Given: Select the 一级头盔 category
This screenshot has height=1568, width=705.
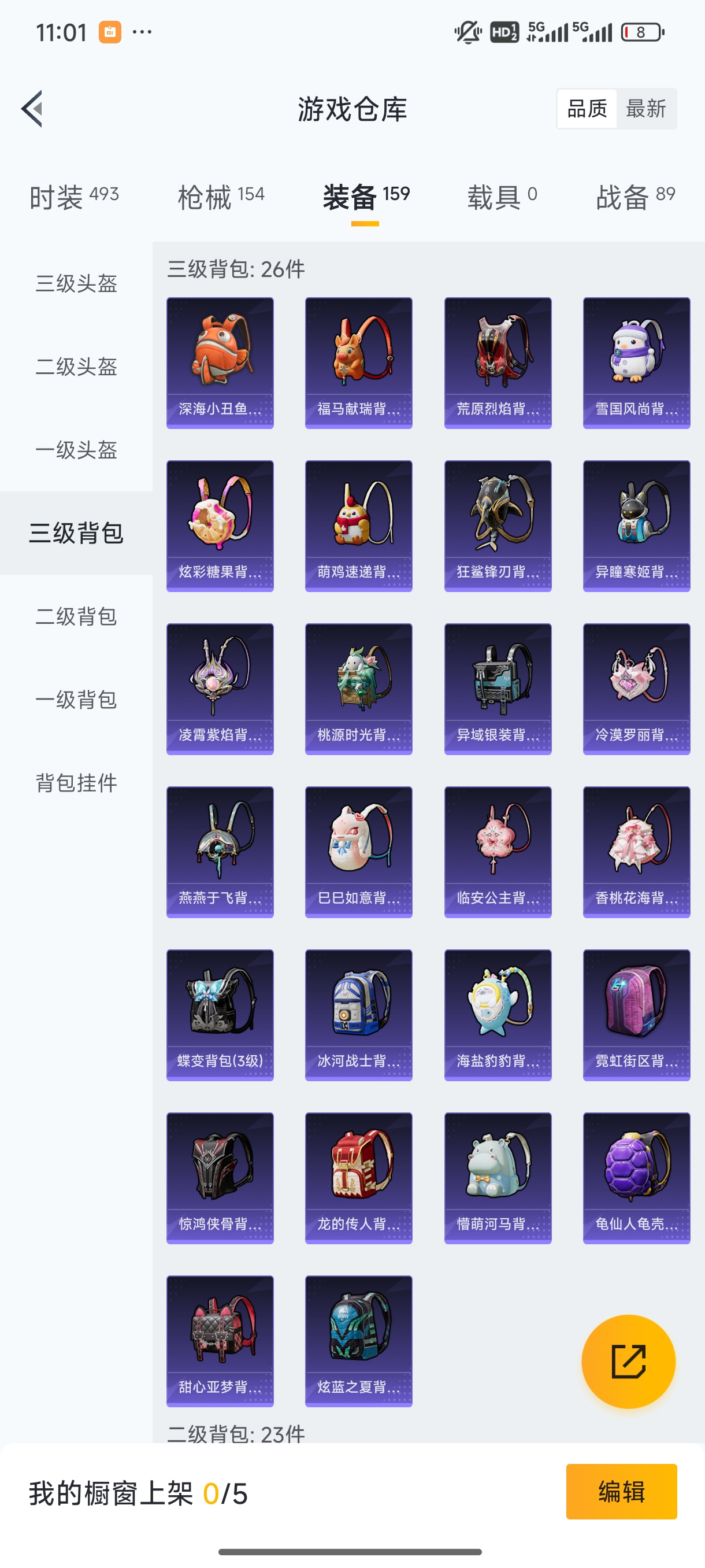Looking at the screenshot, I should tap(76, 450).
